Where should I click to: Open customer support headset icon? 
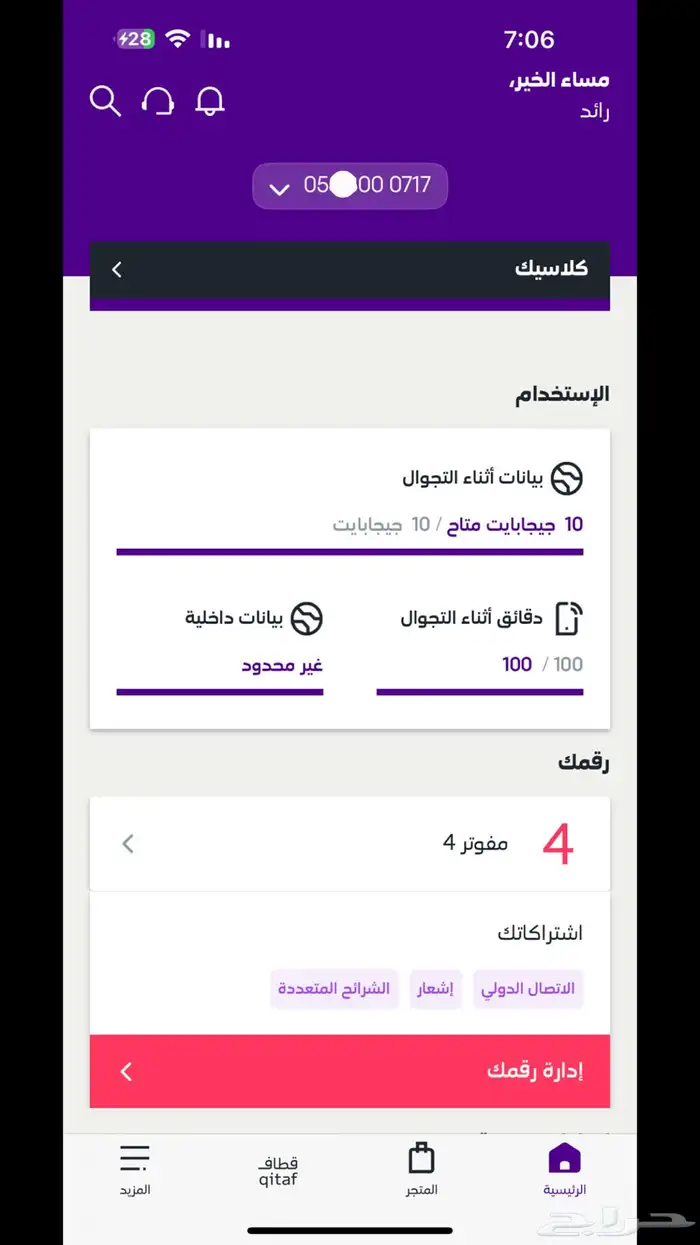(158, 101)
